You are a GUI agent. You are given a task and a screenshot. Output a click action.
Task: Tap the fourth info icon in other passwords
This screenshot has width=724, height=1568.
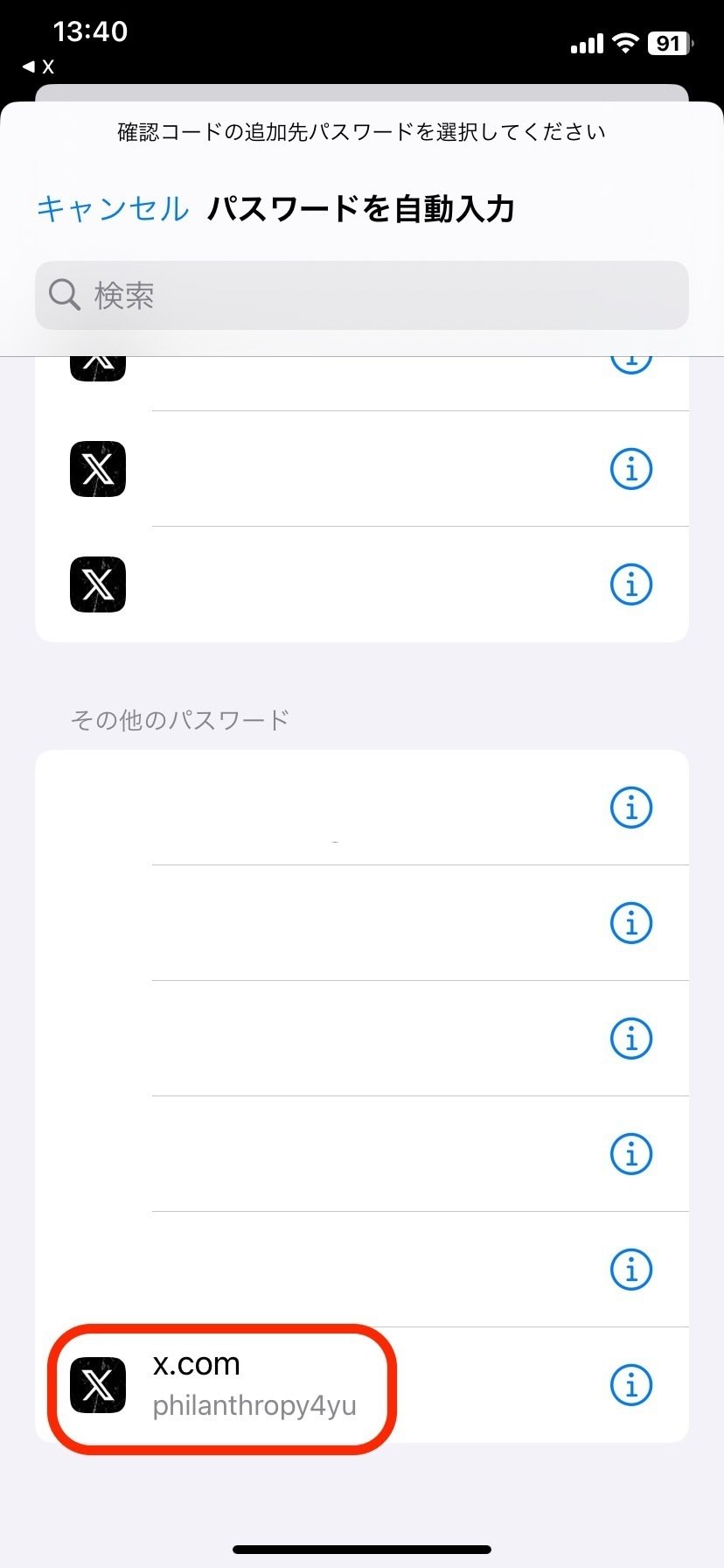click(630, 1153)
